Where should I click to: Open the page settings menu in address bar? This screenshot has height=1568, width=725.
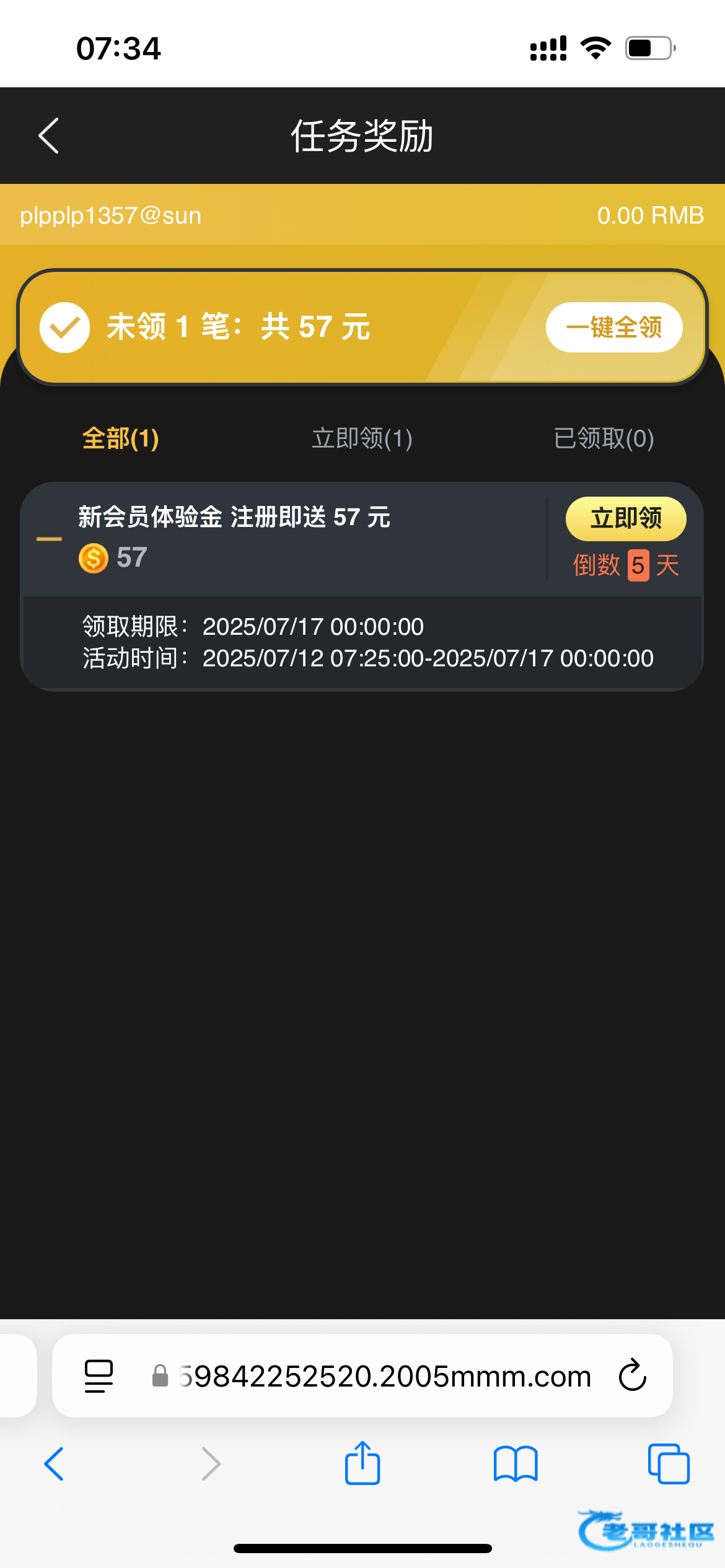[x=99, y=1375]
